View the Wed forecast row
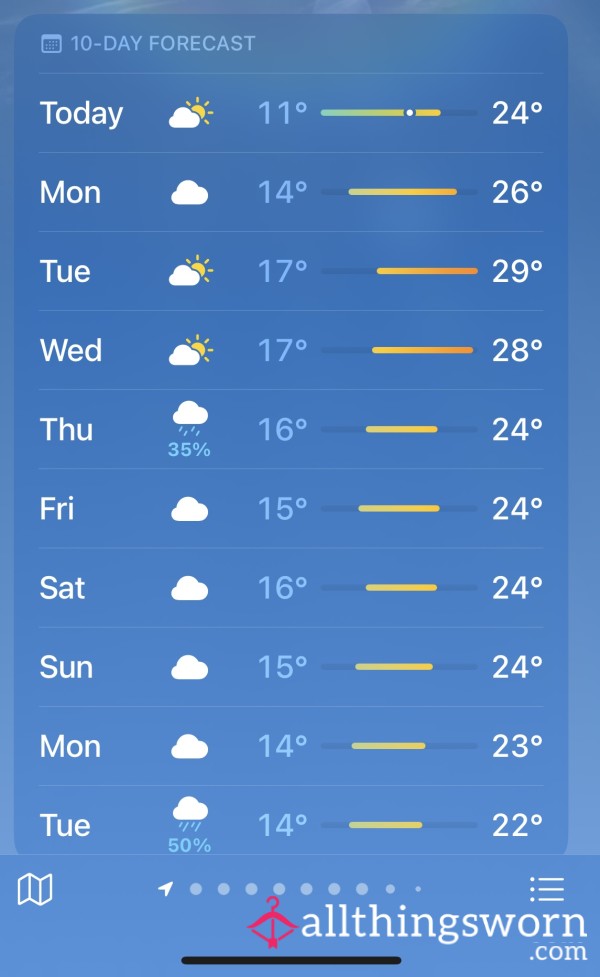Screen dimensions: 600x977 pos(291,350)
